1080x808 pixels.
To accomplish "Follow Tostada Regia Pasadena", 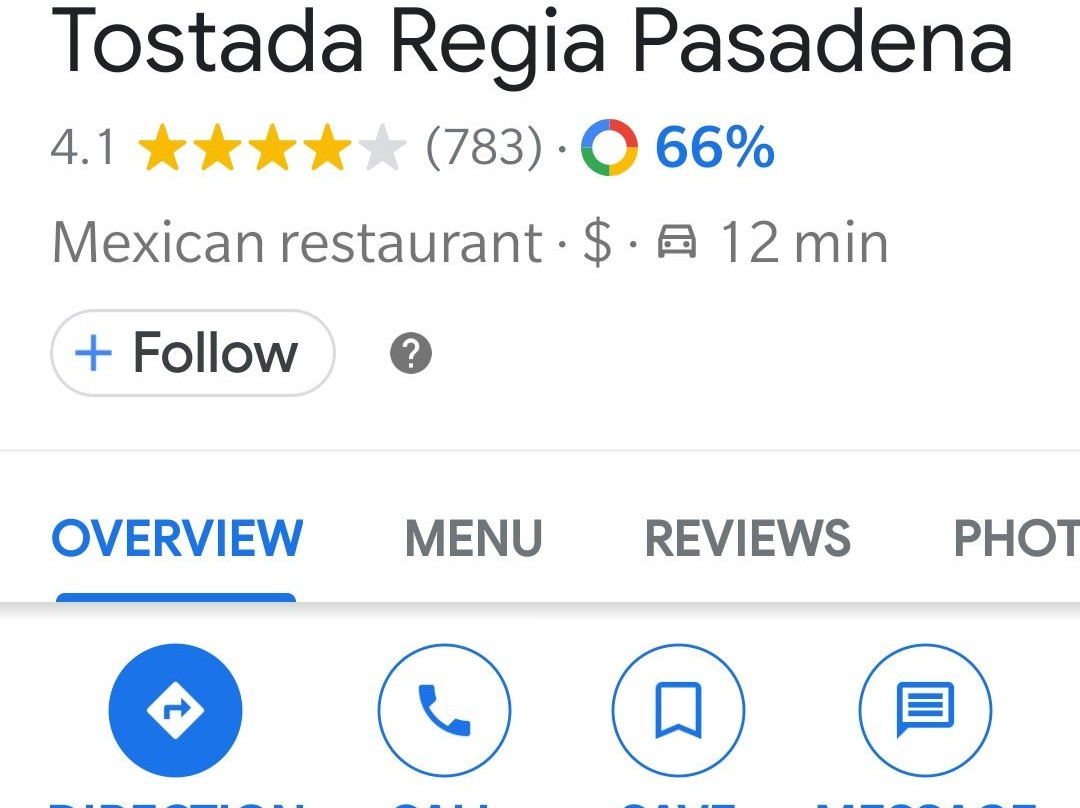I will [x=192, y=353].
